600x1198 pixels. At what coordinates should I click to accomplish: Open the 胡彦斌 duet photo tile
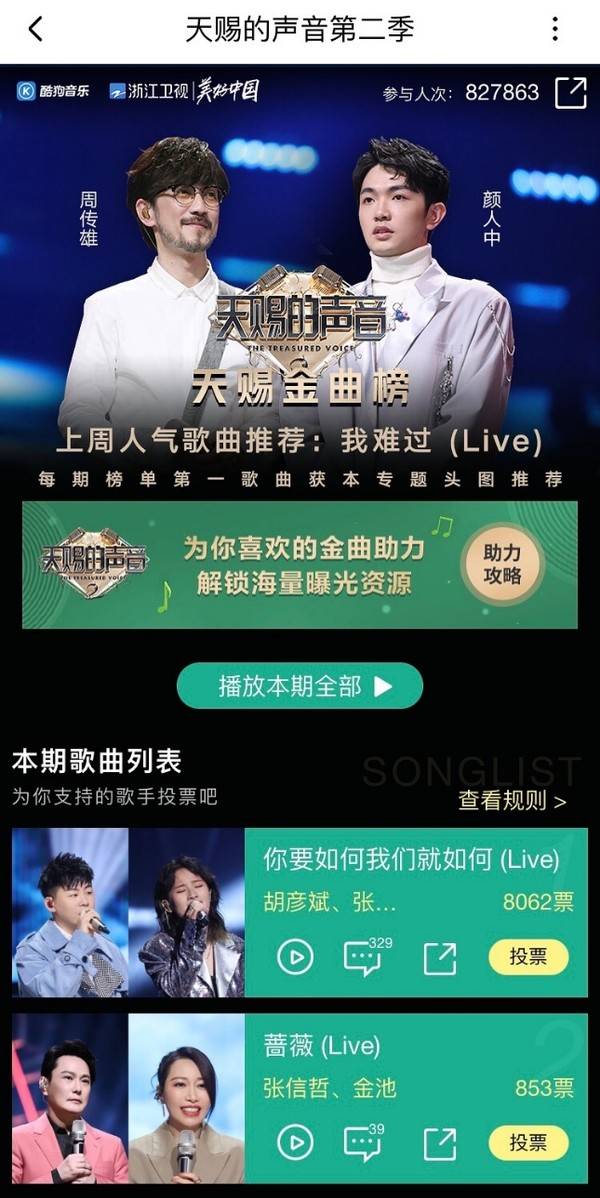pos(128,912)
